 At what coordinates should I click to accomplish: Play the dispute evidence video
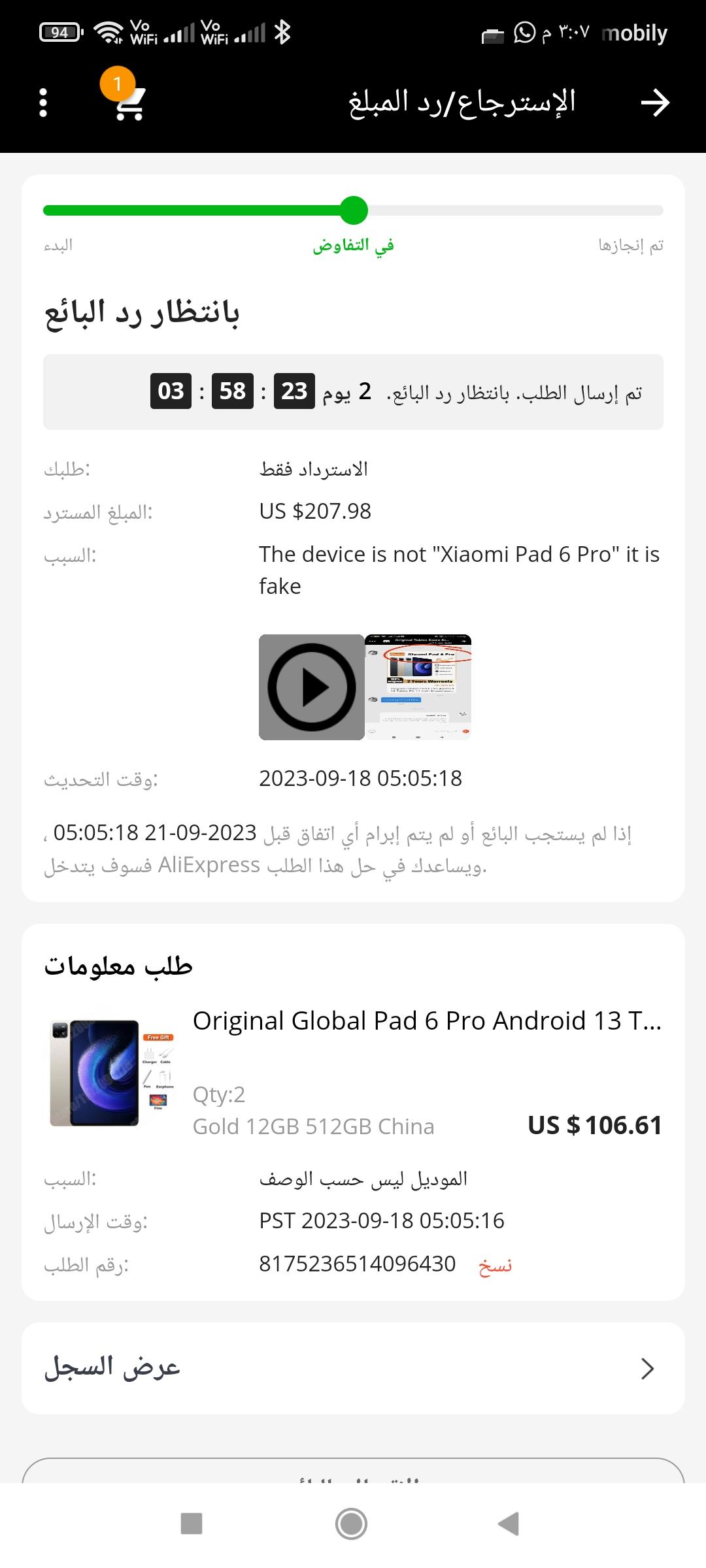[312, 687]
